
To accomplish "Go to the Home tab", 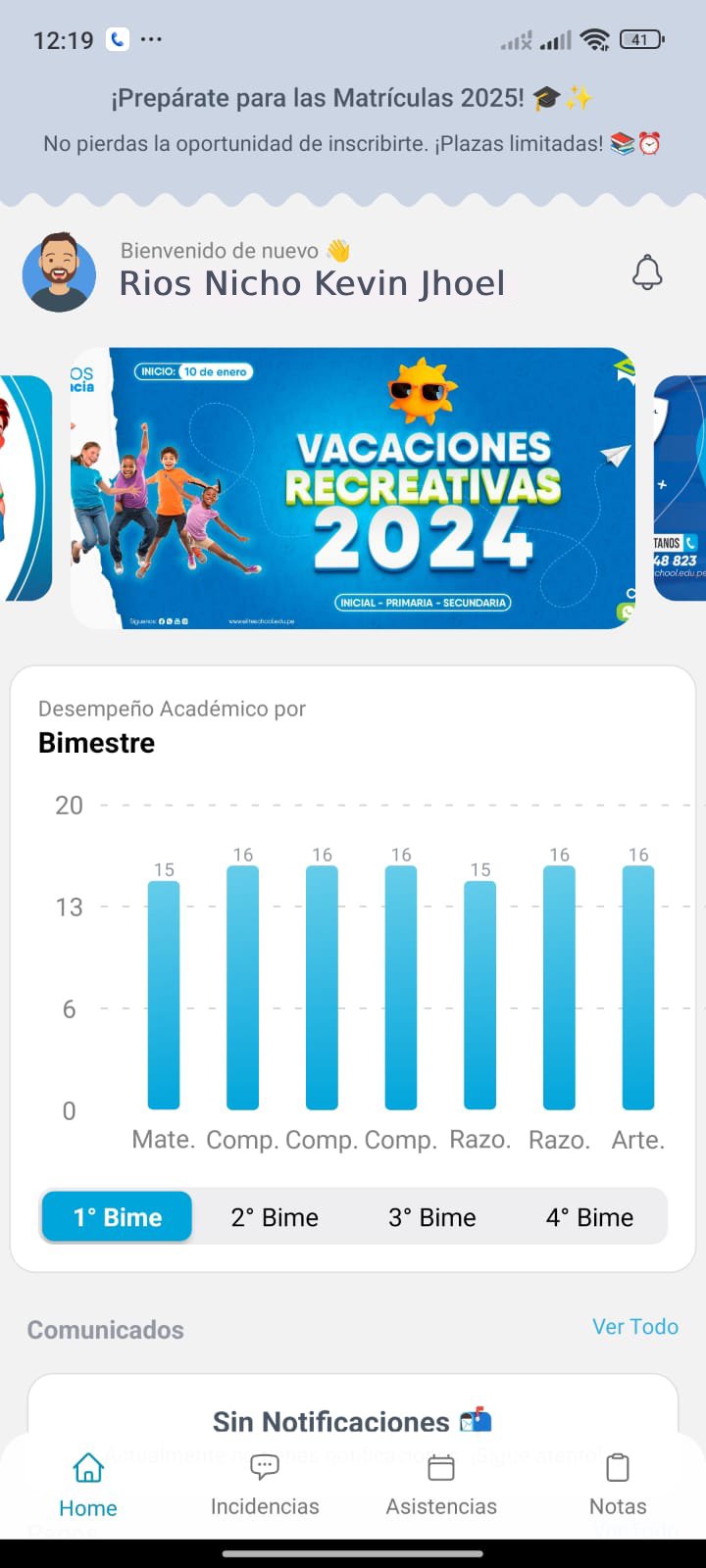I will (88, 1485).
